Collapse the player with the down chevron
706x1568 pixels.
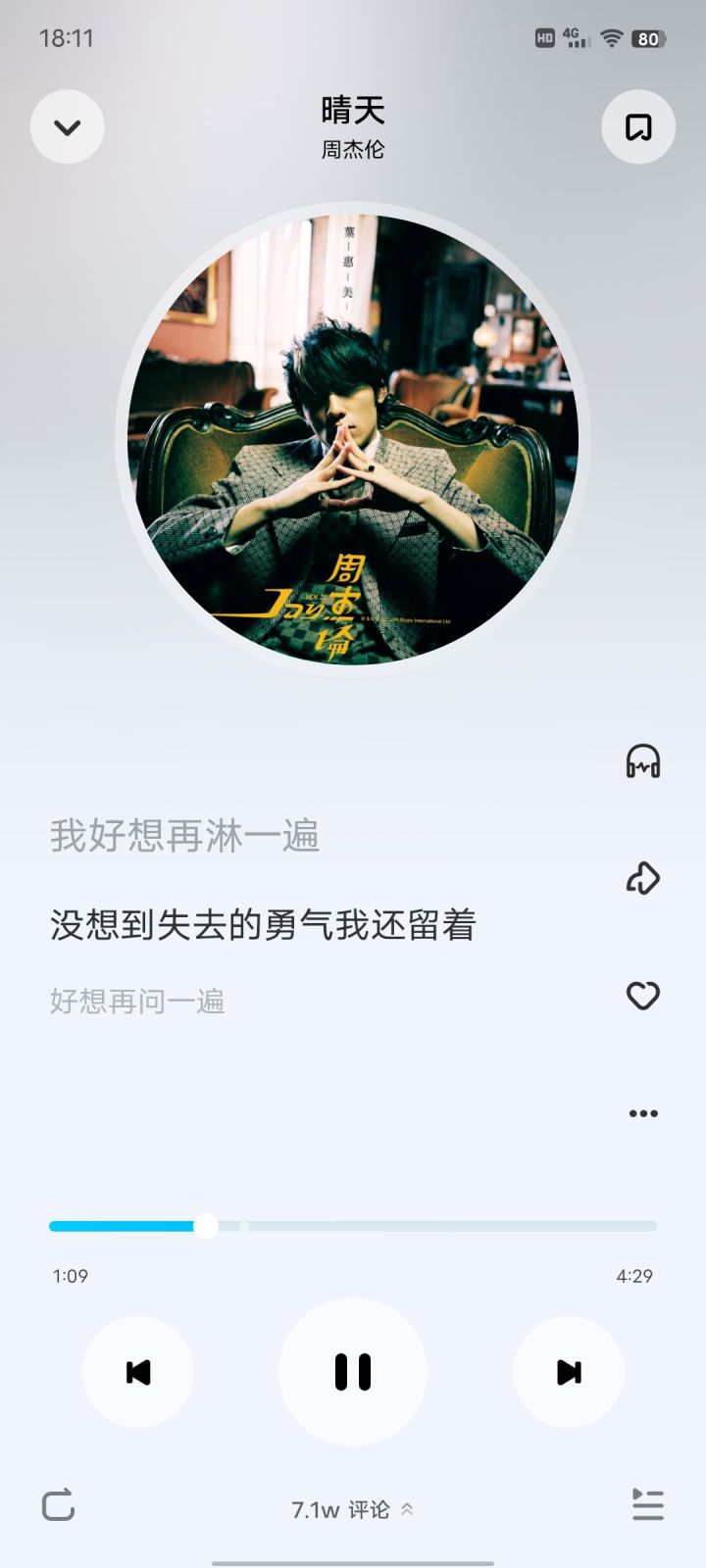[x=67, y=126]
